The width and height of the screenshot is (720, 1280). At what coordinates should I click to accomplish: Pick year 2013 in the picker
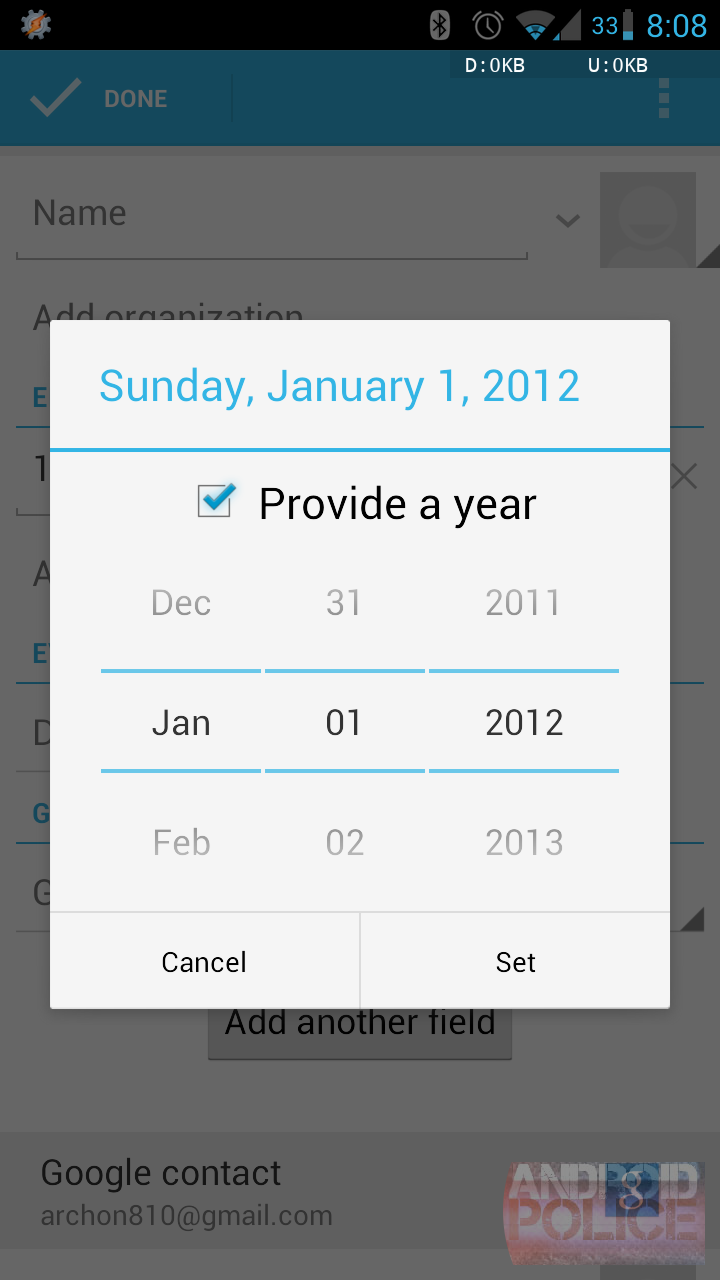[523, 843]
